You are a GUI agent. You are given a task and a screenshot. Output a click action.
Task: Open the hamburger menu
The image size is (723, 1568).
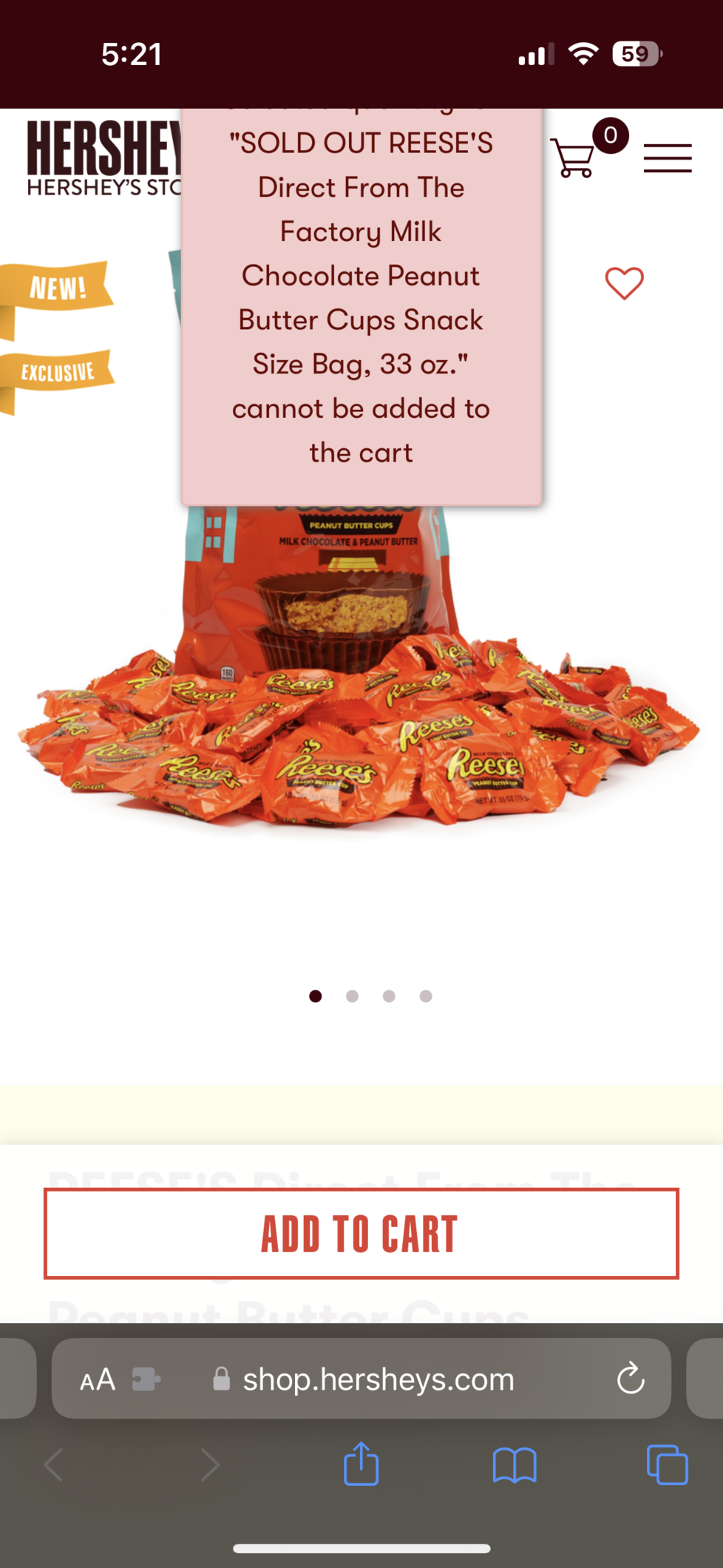667,158
